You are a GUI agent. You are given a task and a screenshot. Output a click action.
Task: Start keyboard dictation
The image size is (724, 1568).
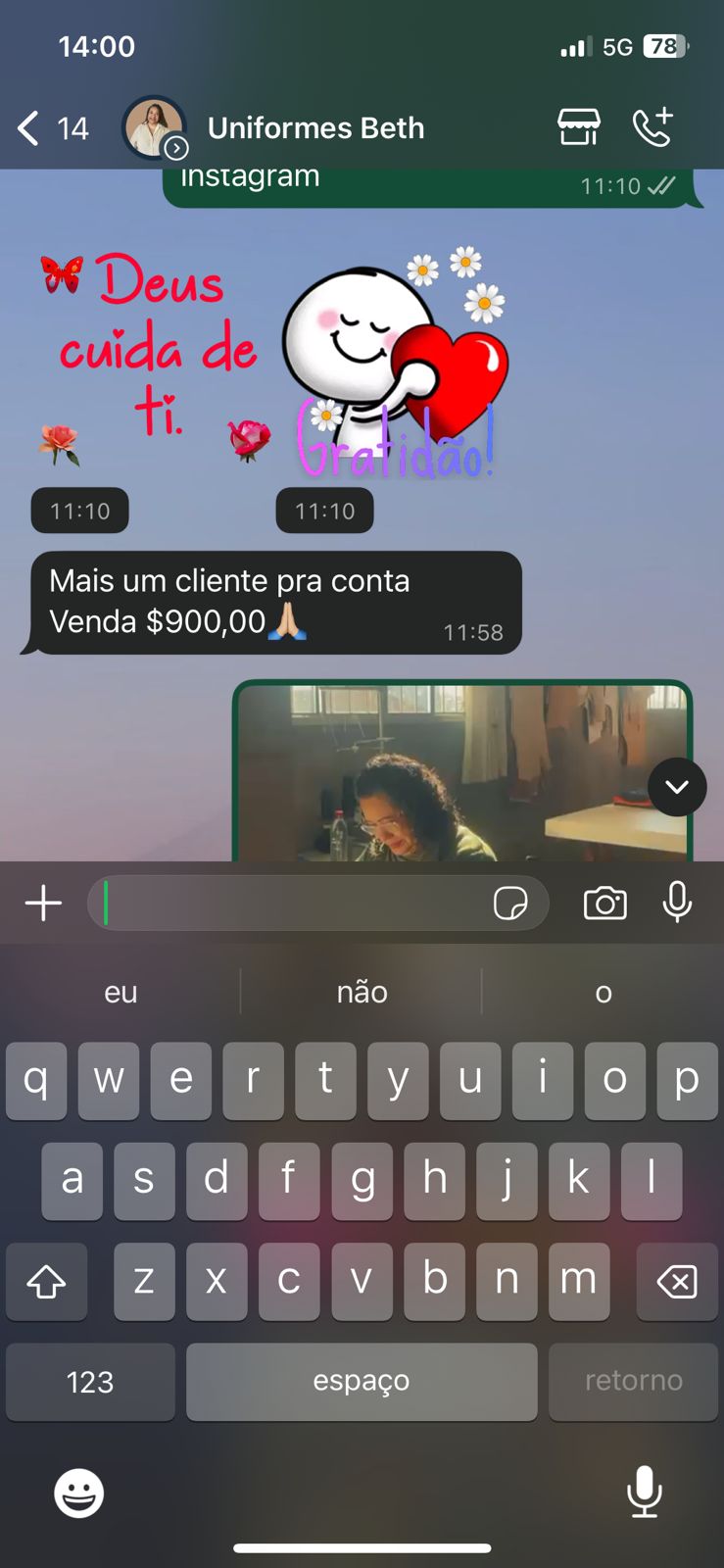coord(644,1492)
